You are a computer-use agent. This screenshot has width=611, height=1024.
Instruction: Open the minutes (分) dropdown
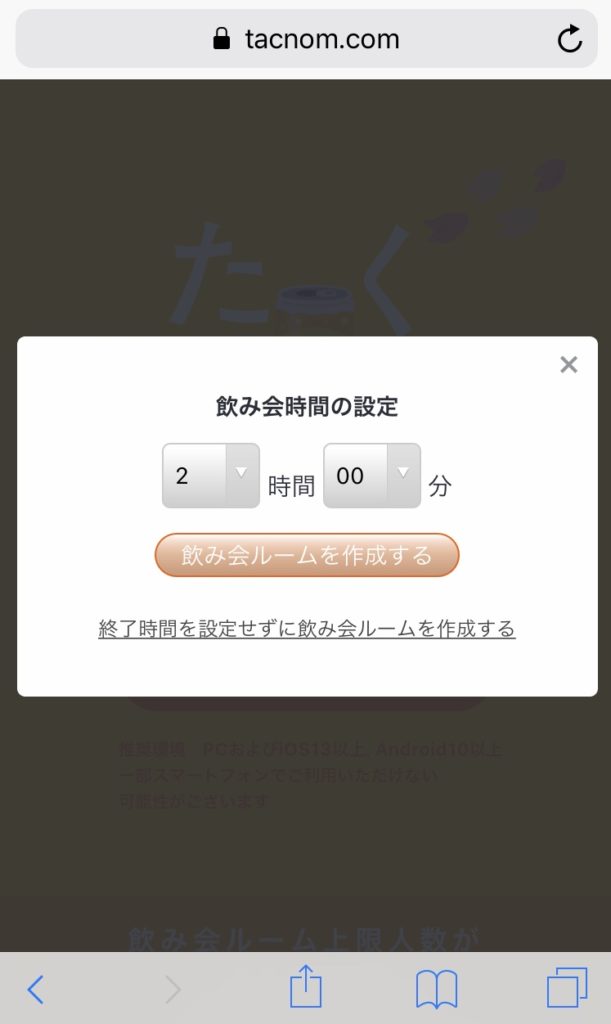[x=372, y=476]
